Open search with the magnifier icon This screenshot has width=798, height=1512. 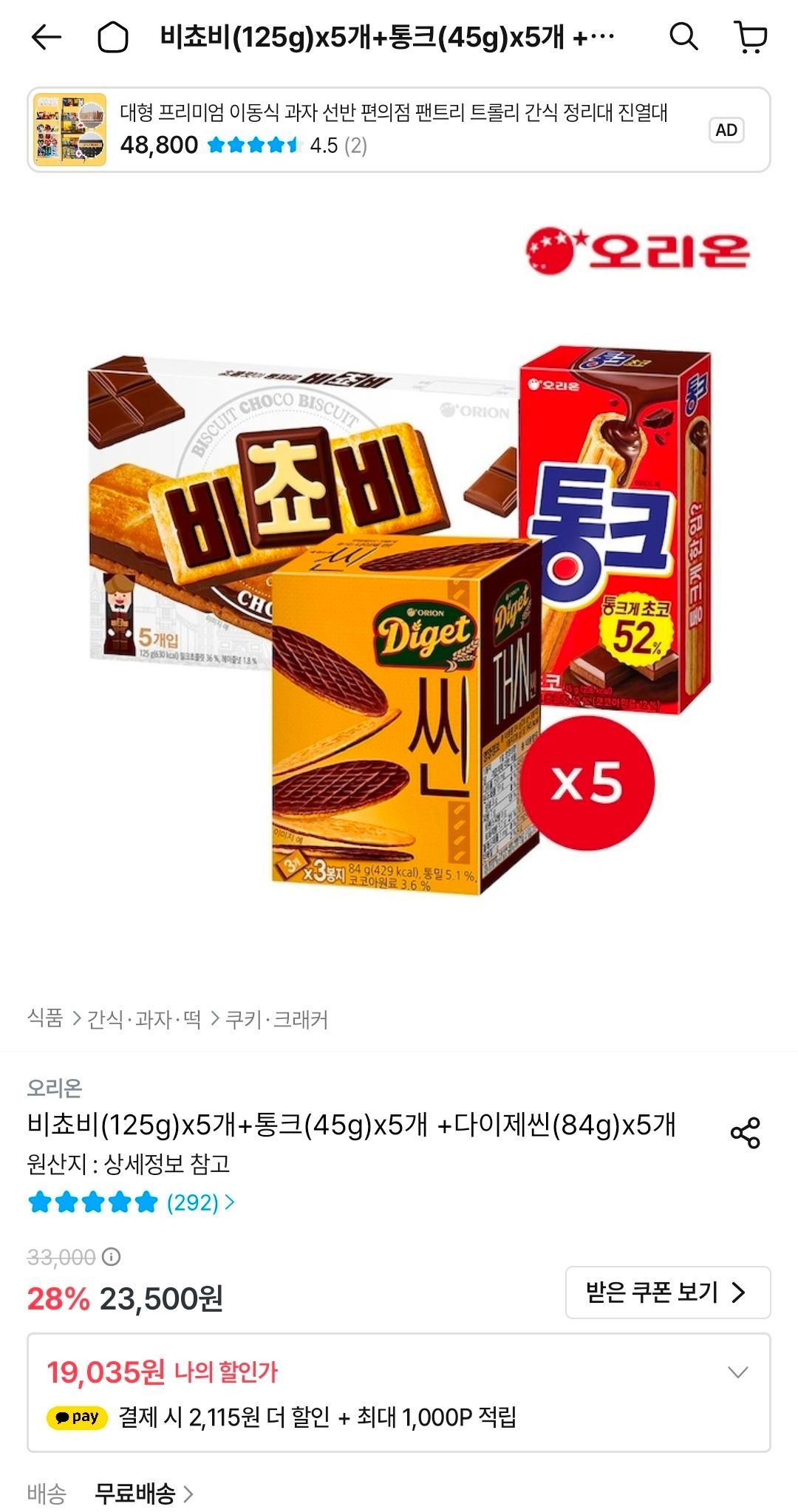(x=683, y=36)
